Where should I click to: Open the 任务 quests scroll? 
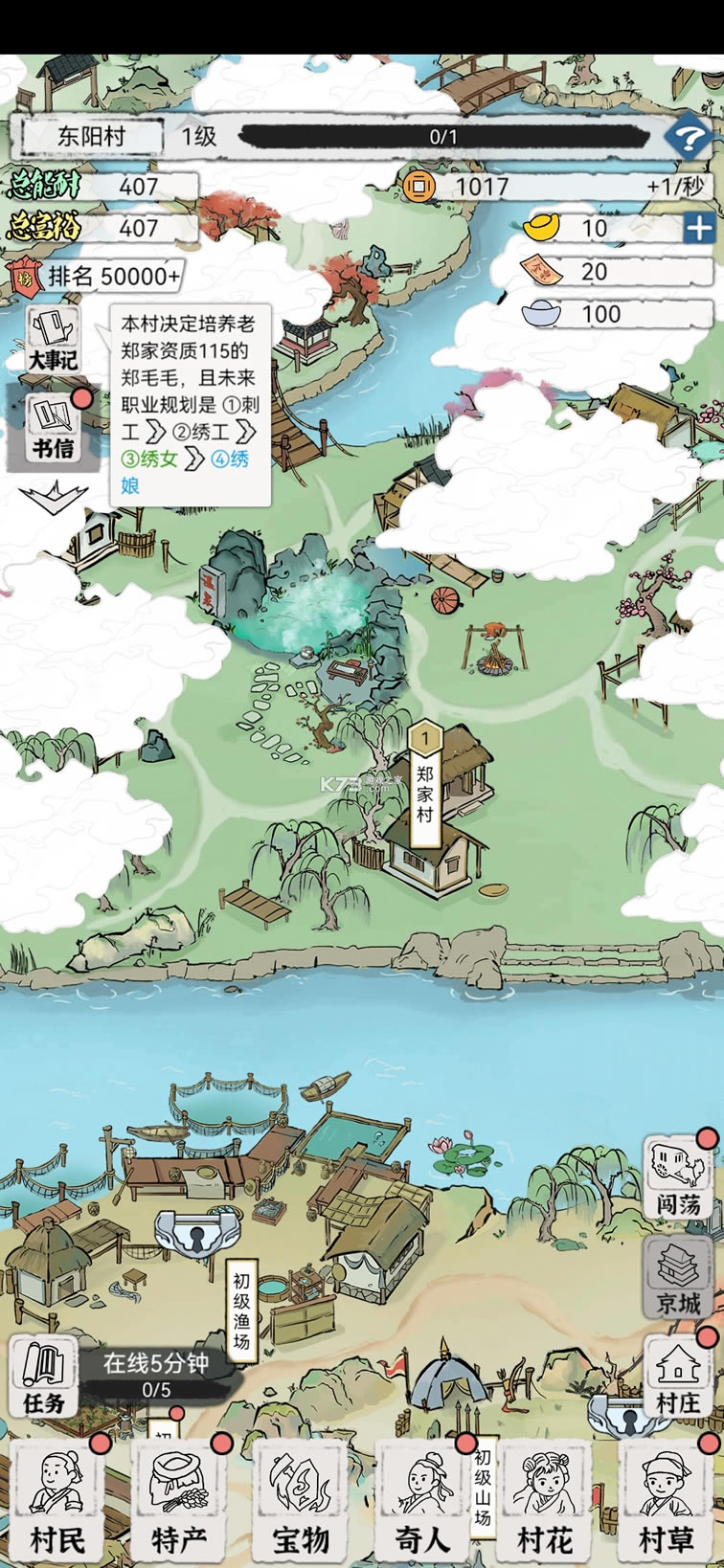tap(43, 1378)
